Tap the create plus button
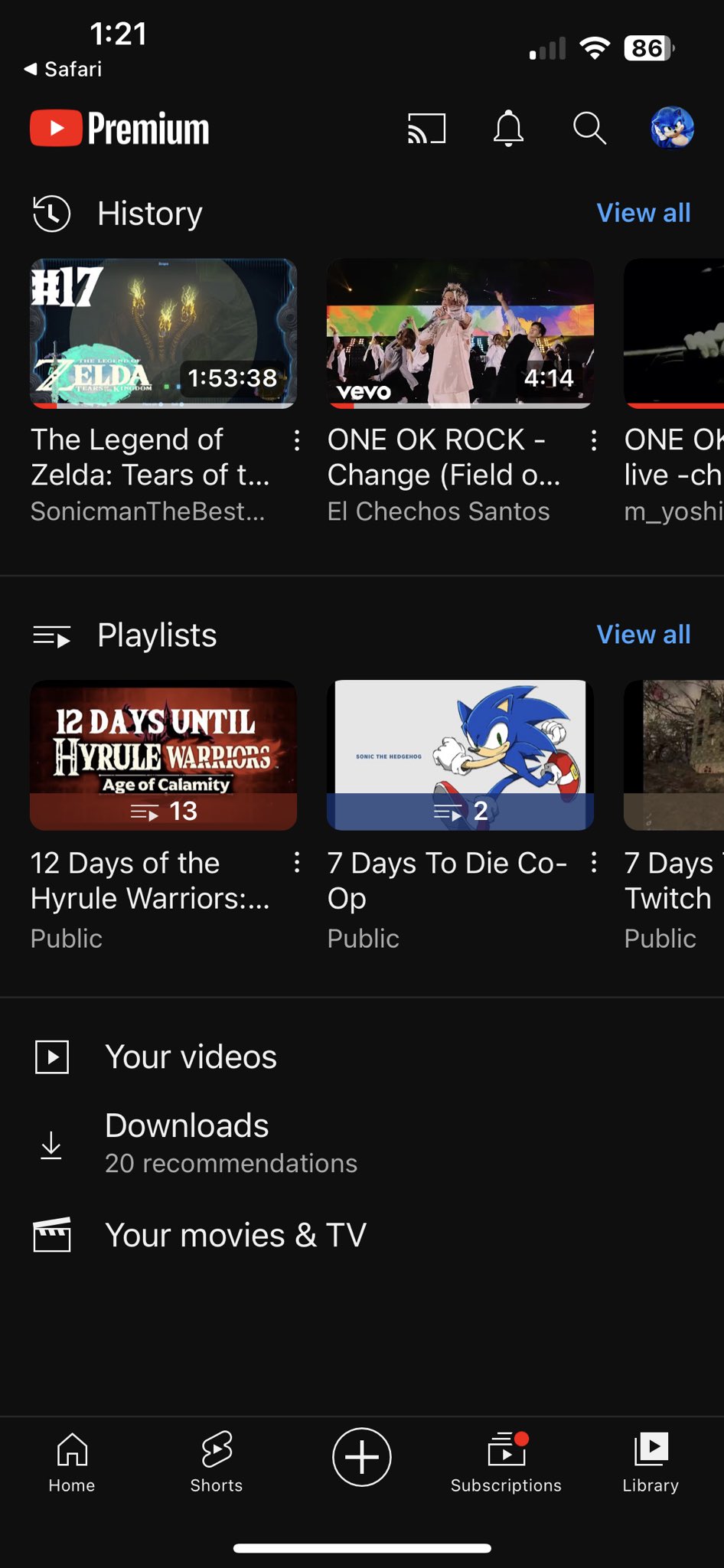Screen dimensions: 724x1568 [x=362, y=1457]
